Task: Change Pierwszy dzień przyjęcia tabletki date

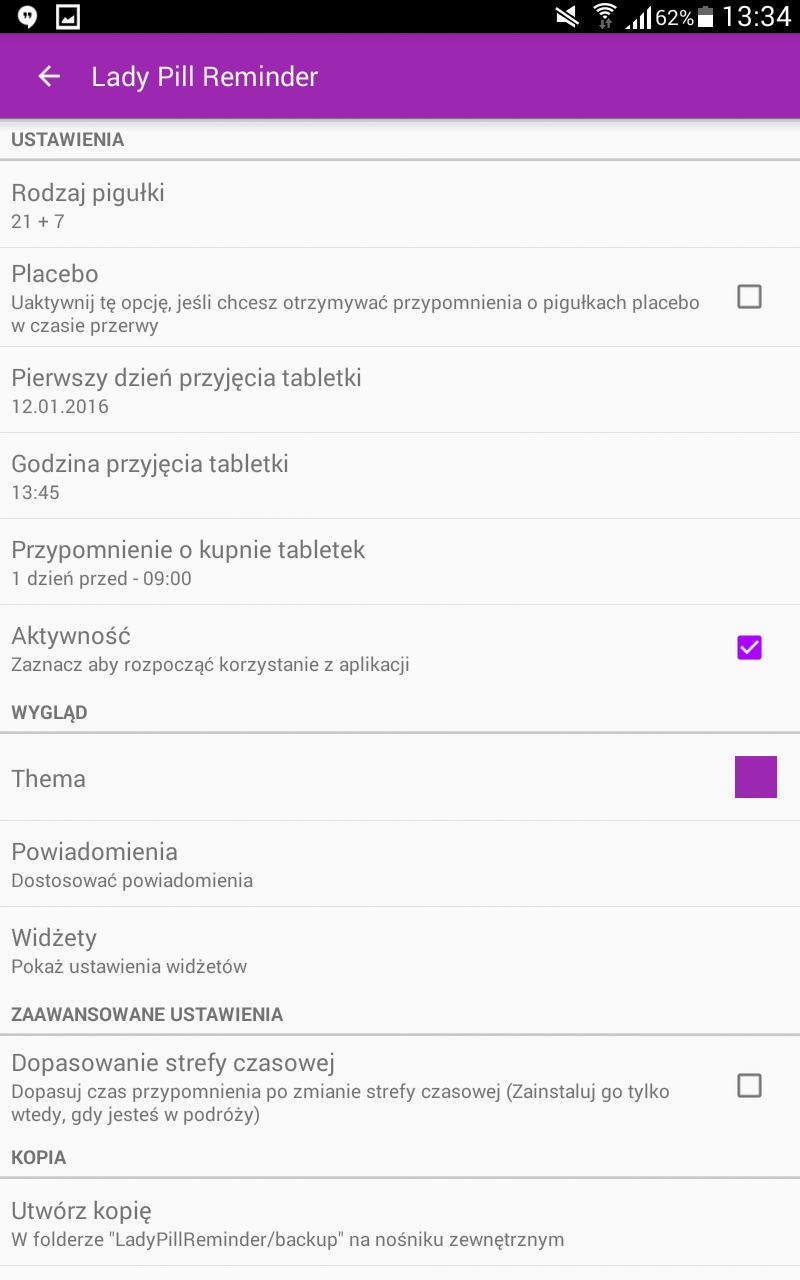Action: click(400, 390)
